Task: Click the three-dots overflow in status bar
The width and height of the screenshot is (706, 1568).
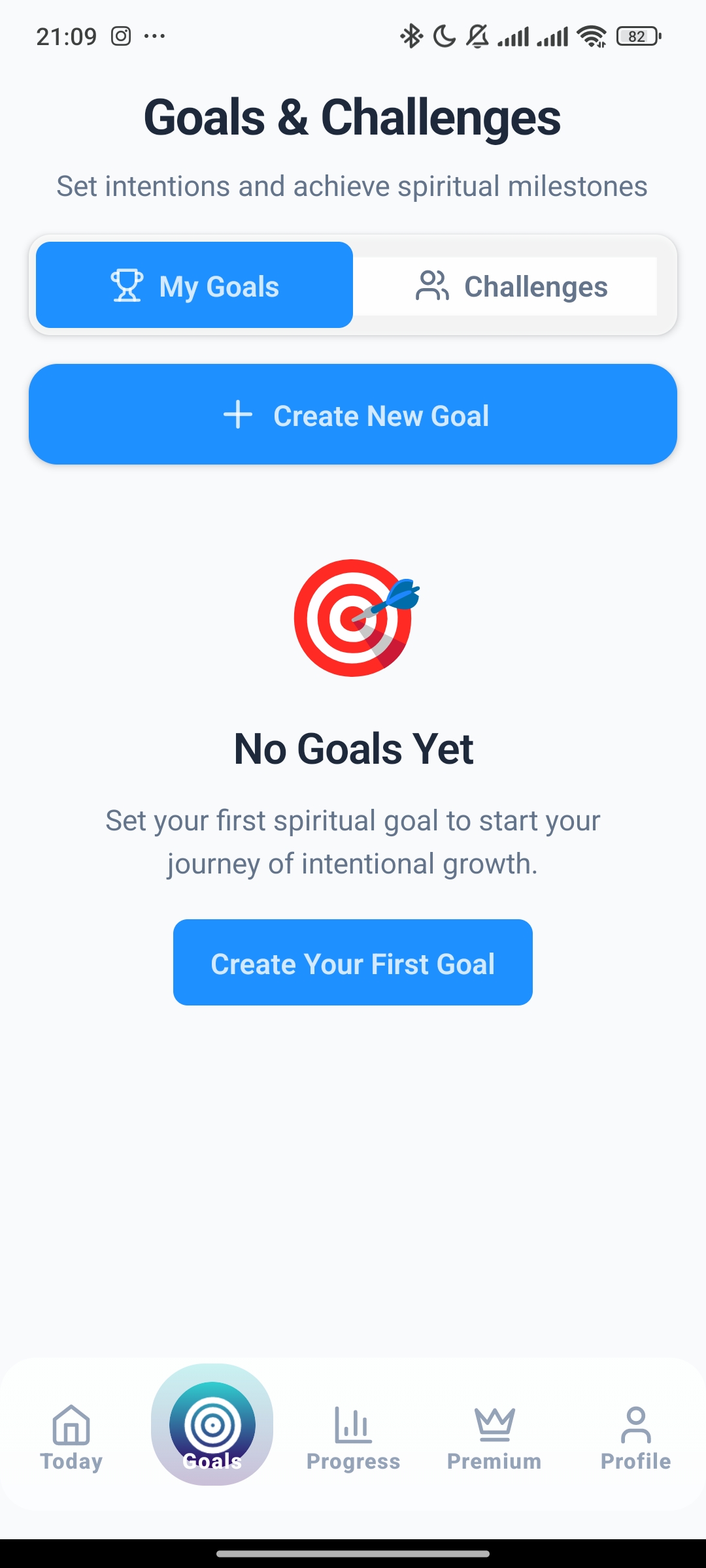Action: (x=155, y=37)
